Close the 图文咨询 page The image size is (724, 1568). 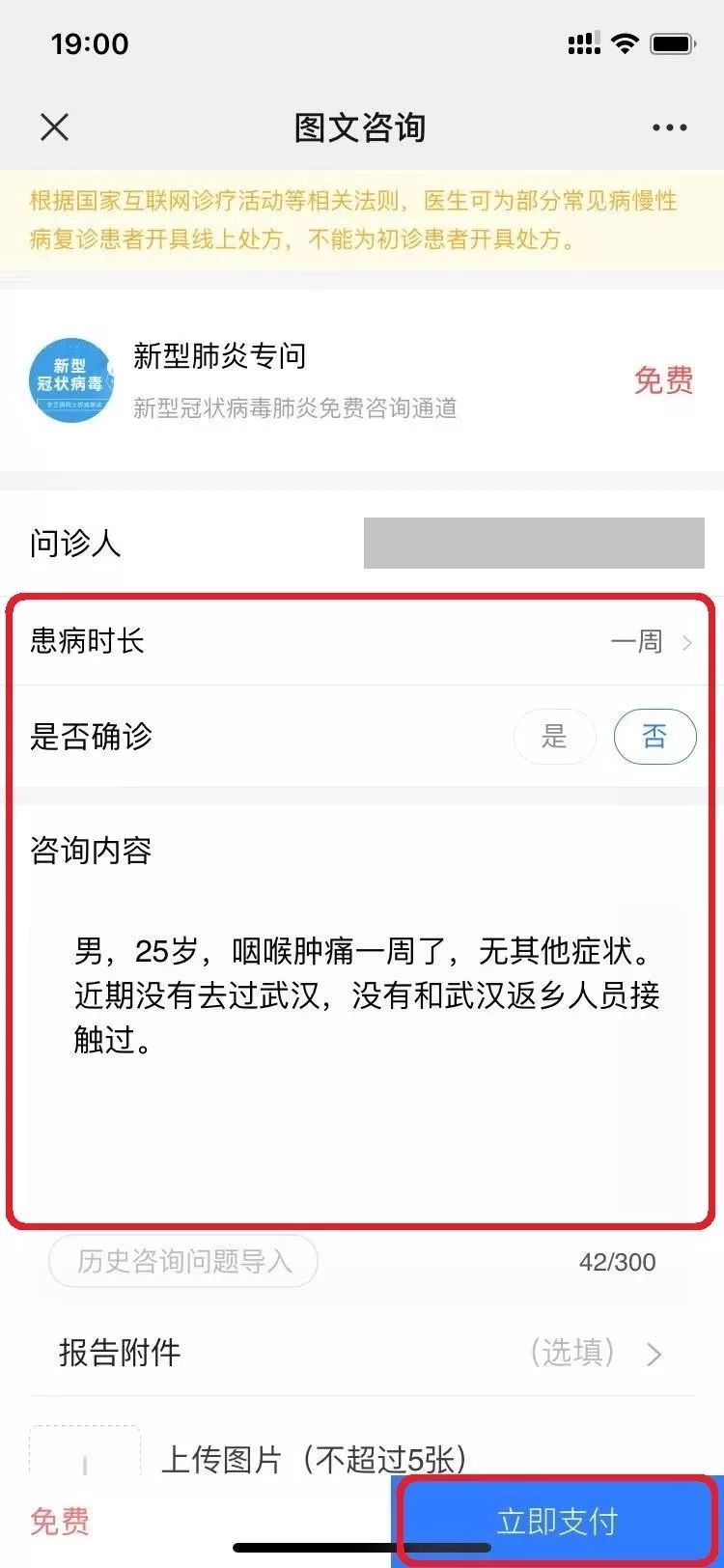(55, 126)
